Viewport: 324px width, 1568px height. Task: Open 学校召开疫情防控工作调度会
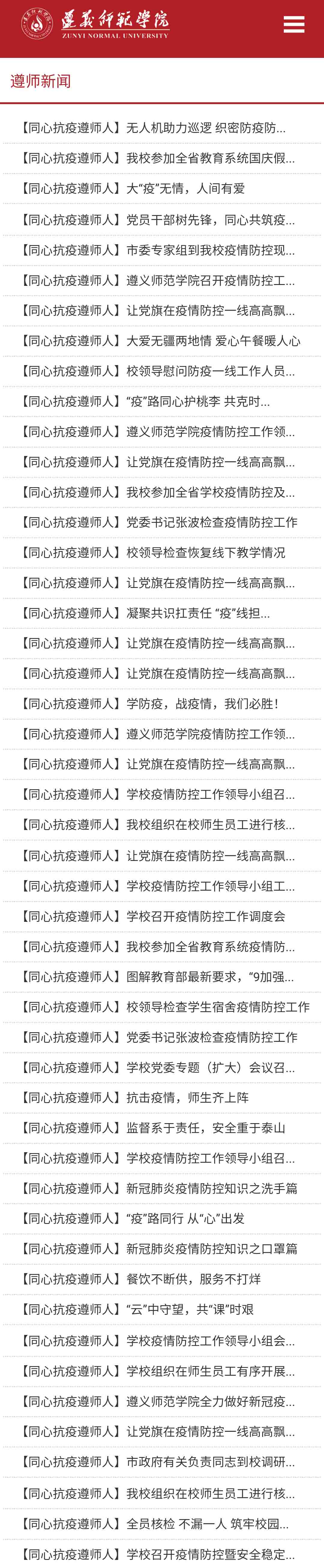[x=152, y=916]
